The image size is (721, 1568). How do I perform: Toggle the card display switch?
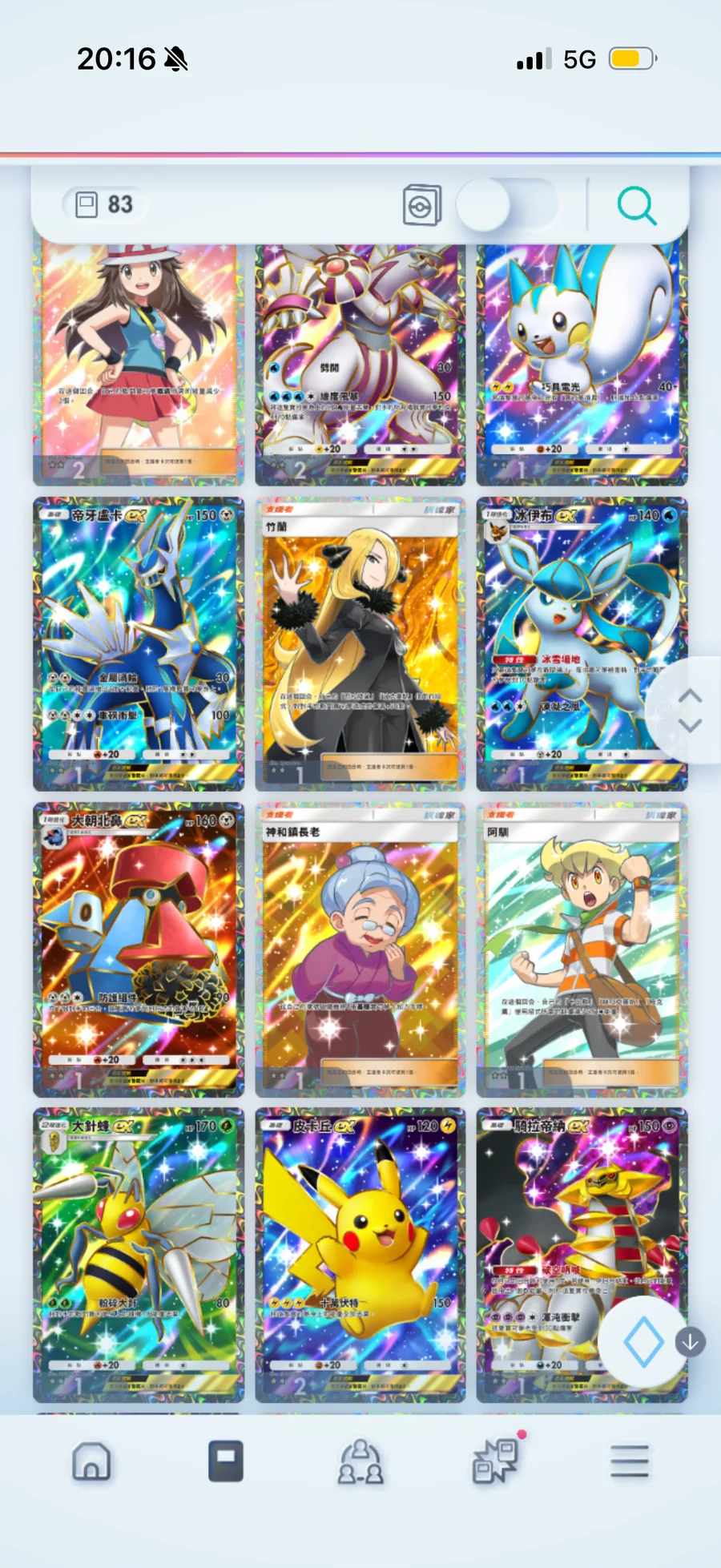pyautogui.click(x=506, y=205)
